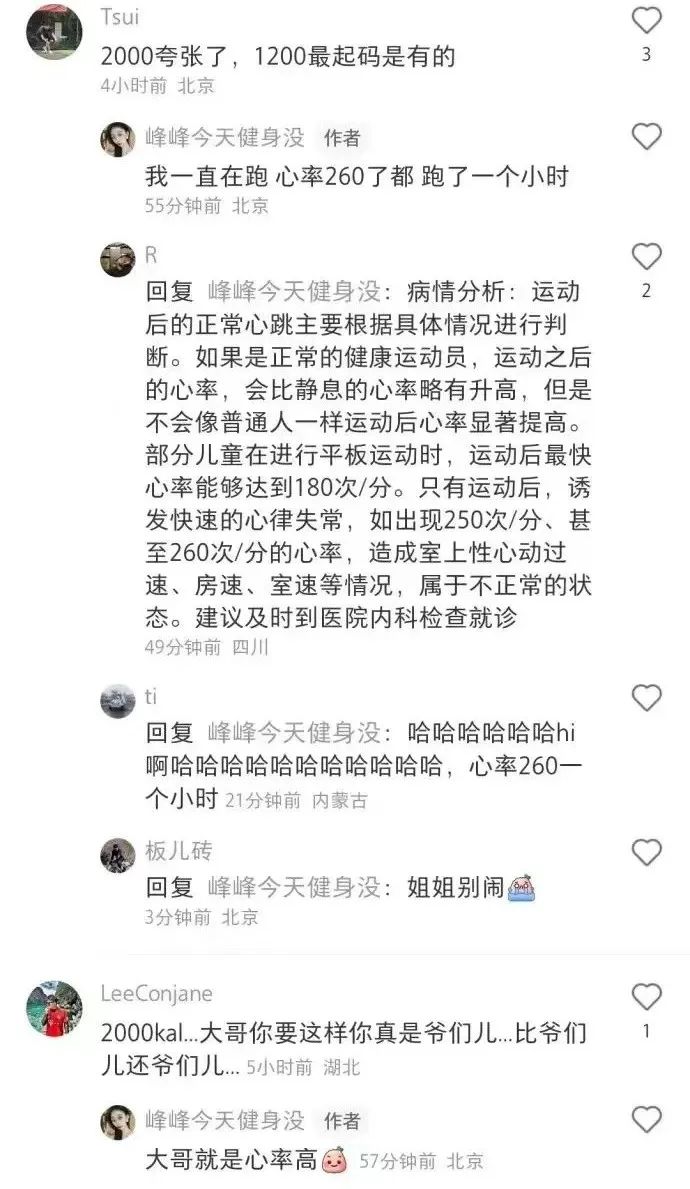Screen dimensions: 690x1189
Task: Open Tsui's profile avatar
Action: click(x=54, y=33)
